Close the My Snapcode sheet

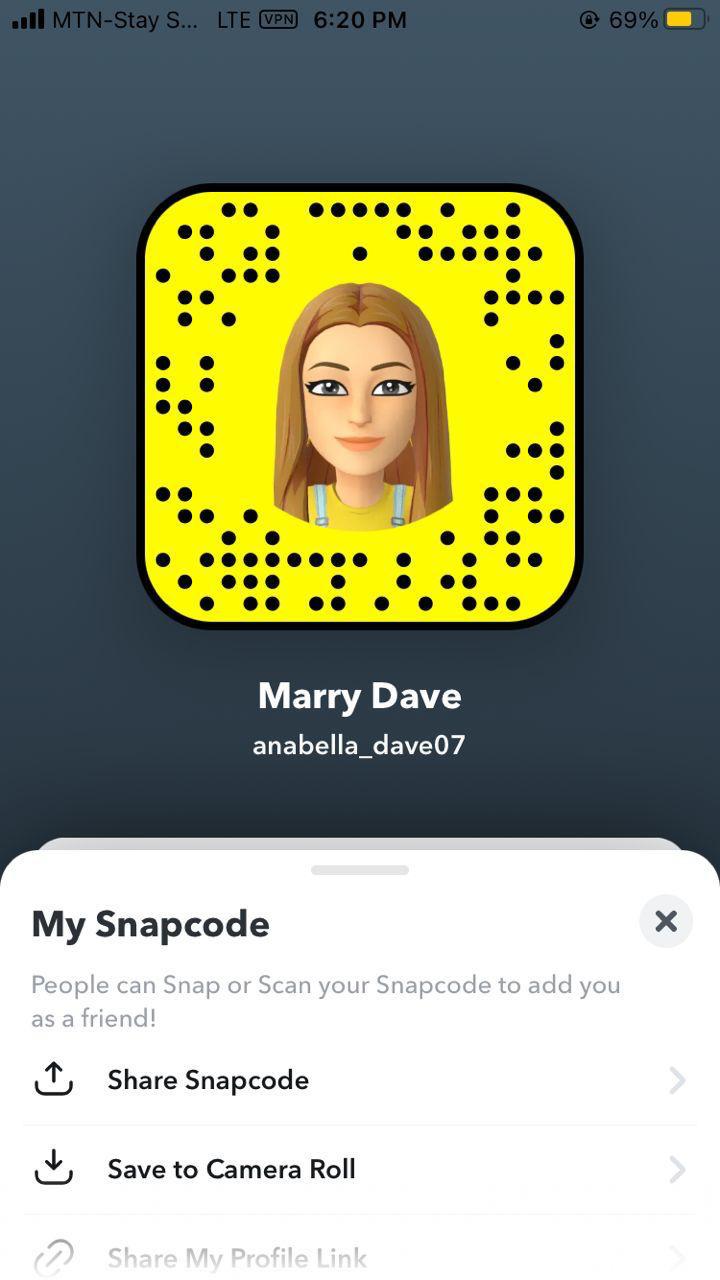[x=665, y=921]
